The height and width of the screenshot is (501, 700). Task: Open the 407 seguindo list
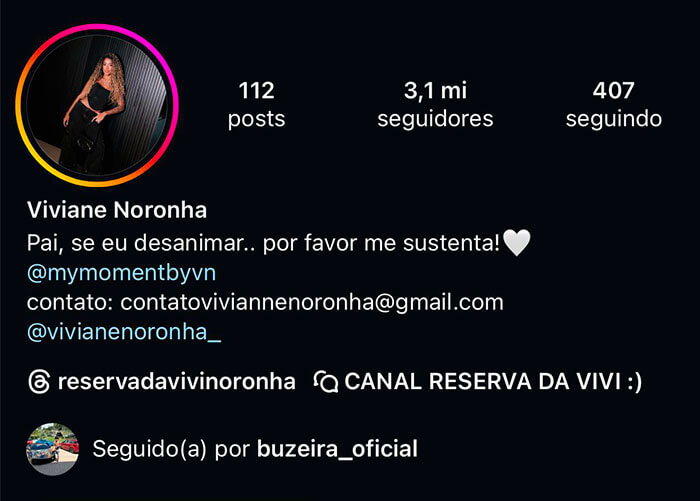pos(613,105)
